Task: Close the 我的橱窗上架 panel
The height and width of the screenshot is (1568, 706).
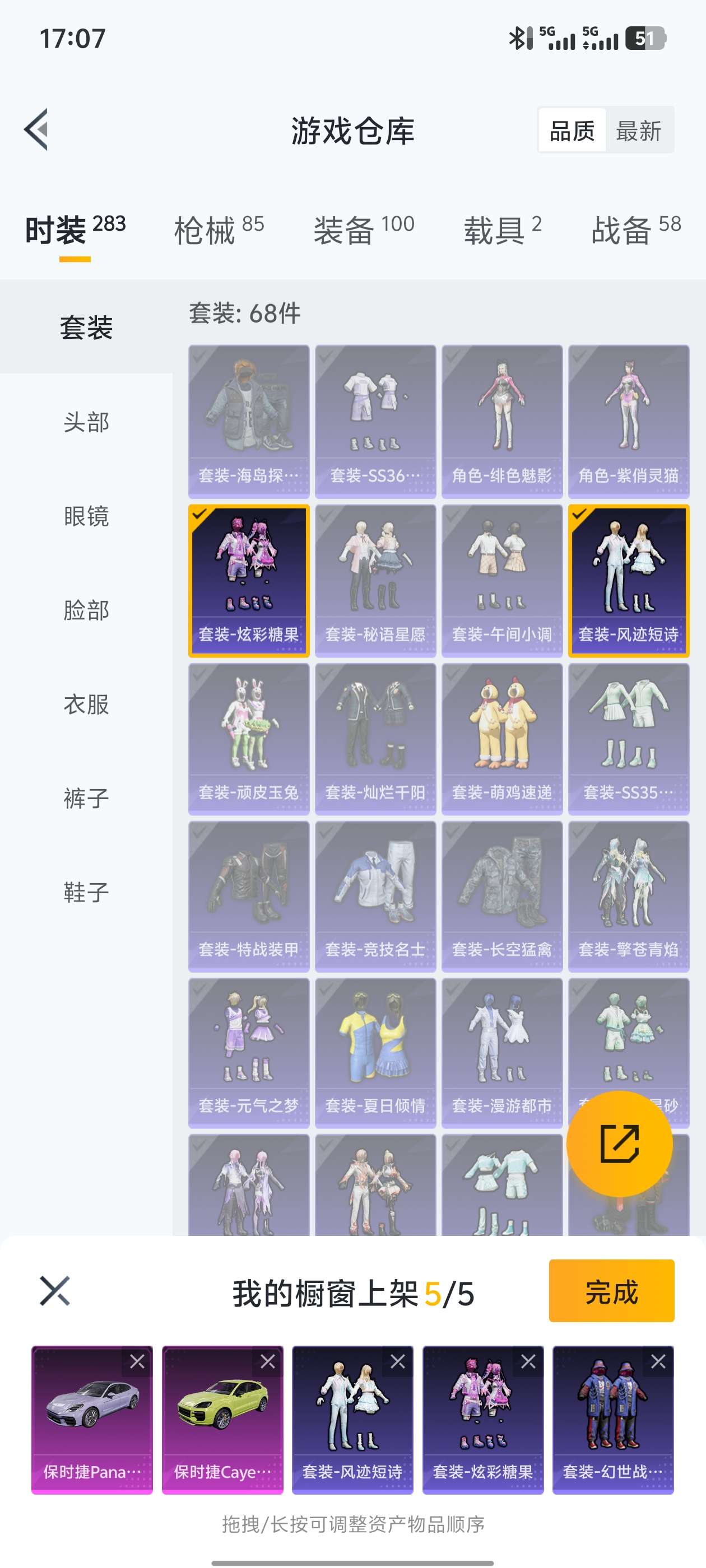Action: coord(55,1291)
